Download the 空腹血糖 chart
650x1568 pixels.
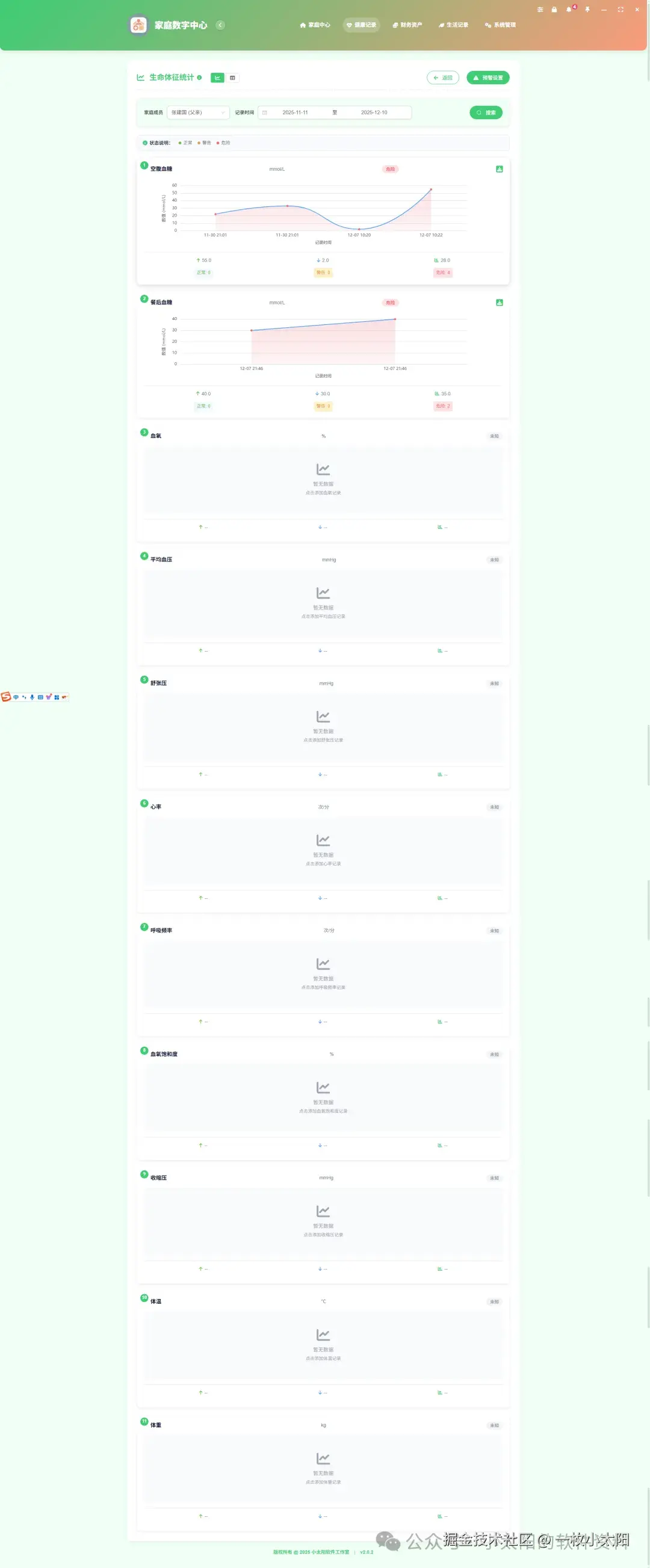pyautogui.click(x=499, y=169)
